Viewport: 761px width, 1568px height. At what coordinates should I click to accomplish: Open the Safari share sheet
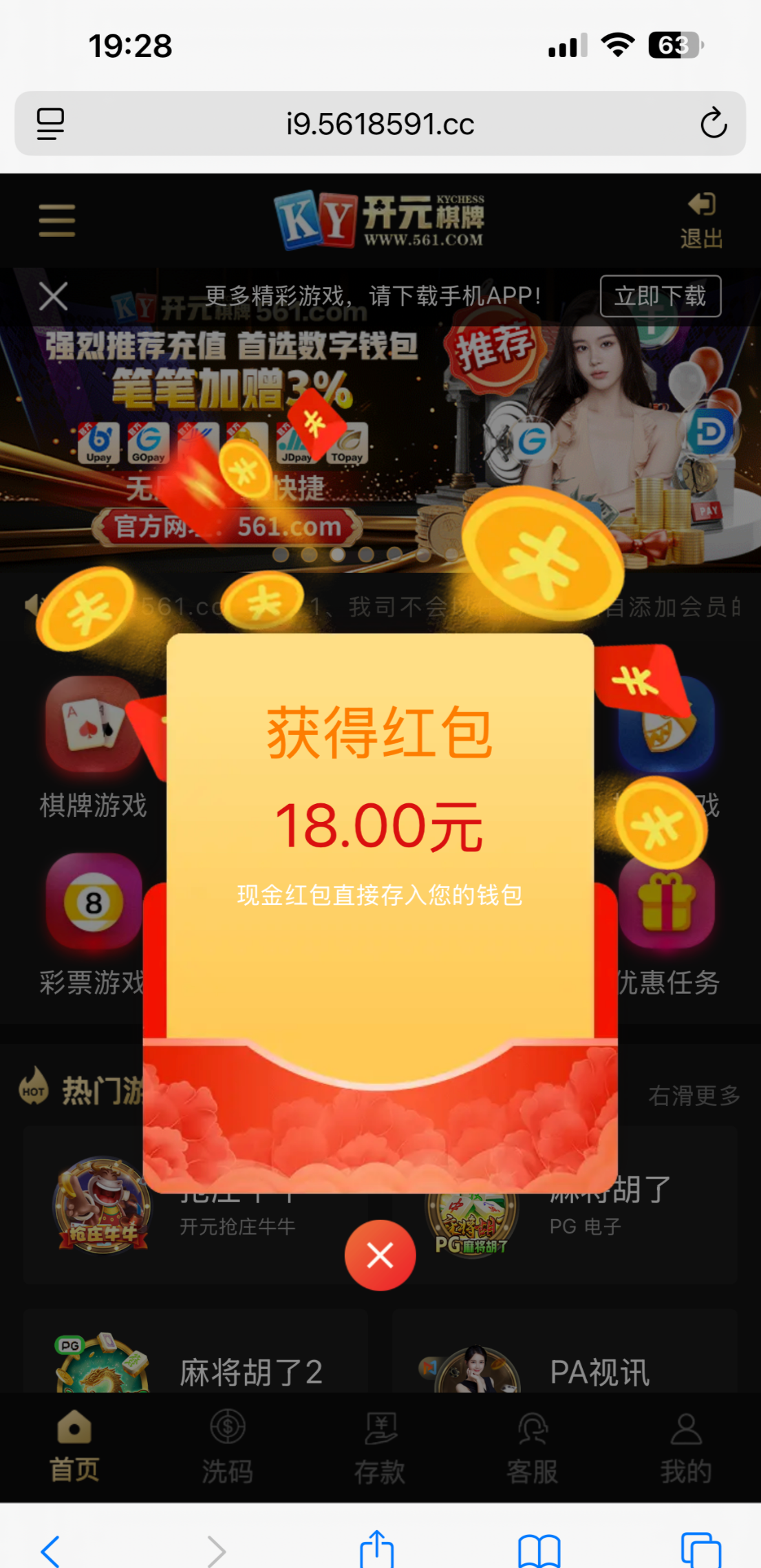[x=376, y=1550]
